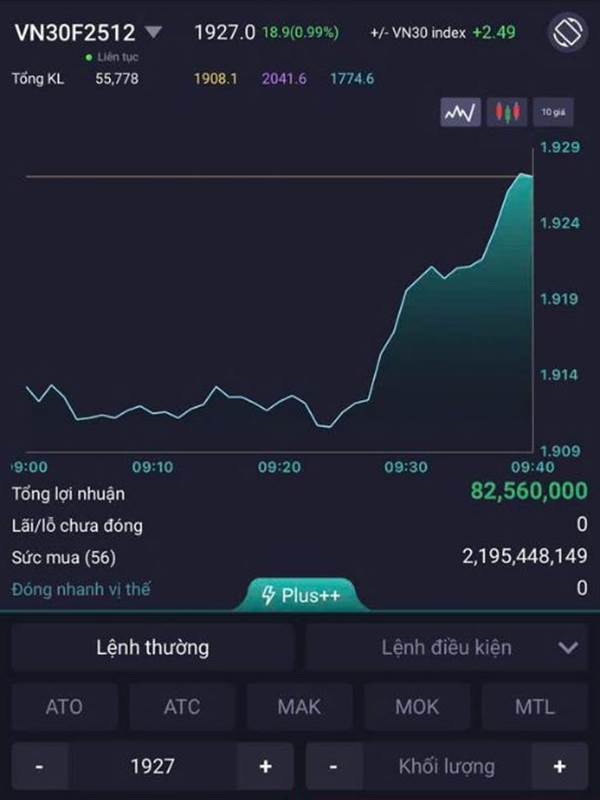This screenshot has height=800, width=600.
Task: Select the Lệnh thường tab
Action: coord(153,647)
